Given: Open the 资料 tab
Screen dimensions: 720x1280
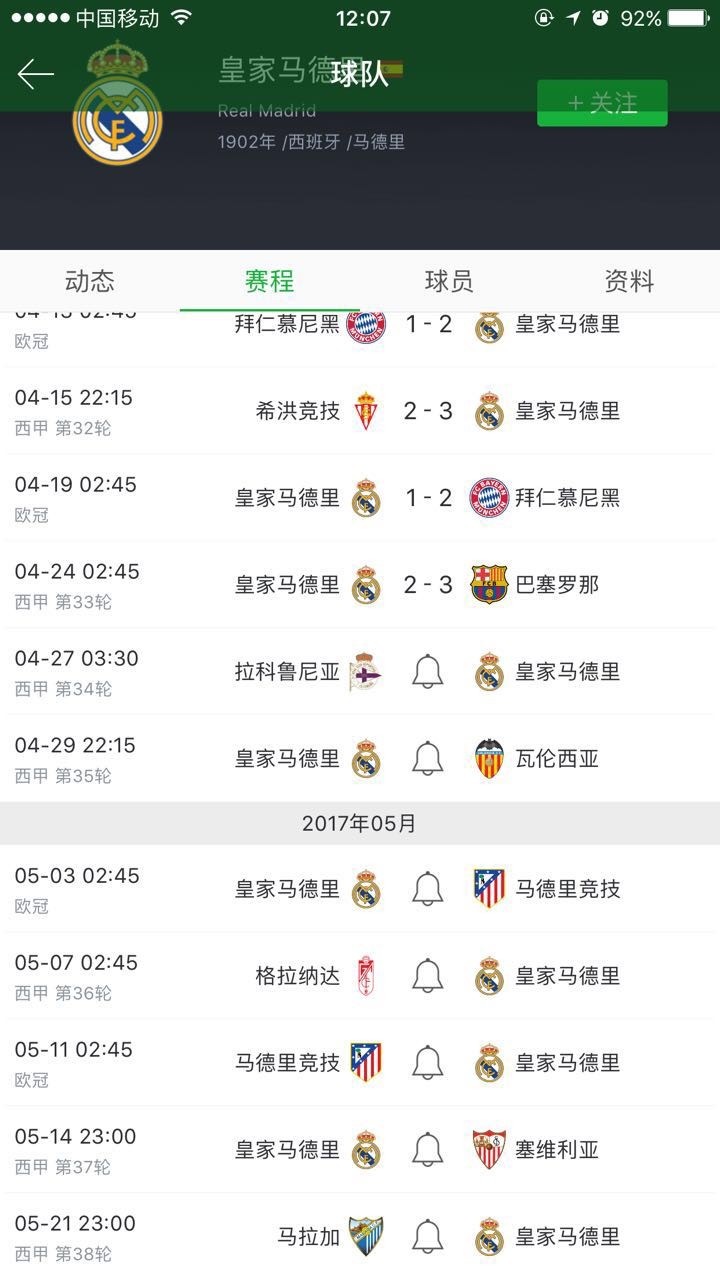Looking at the screenshot, I should tap(629, 281).
